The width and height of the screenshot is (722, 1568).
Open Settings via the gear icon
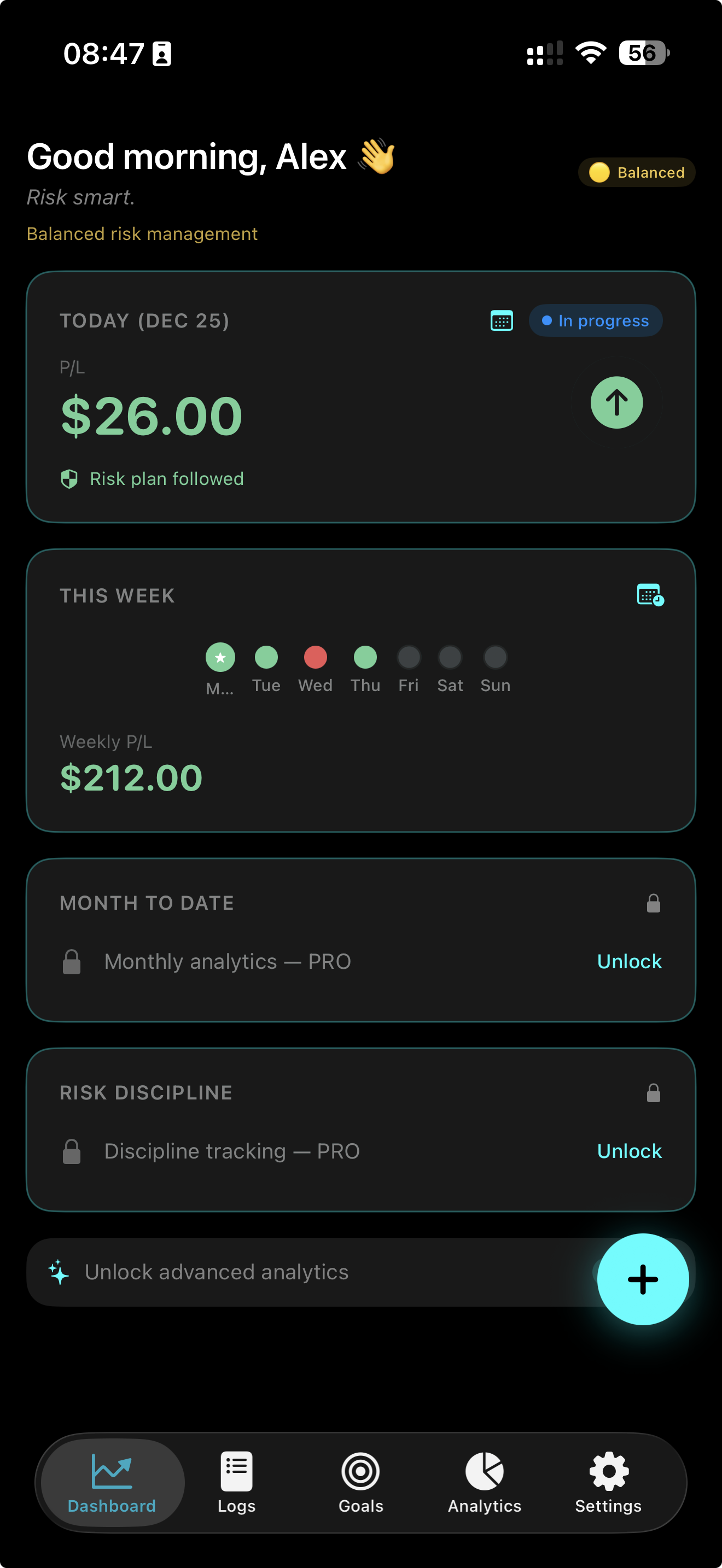click(x=608, y=1469)
